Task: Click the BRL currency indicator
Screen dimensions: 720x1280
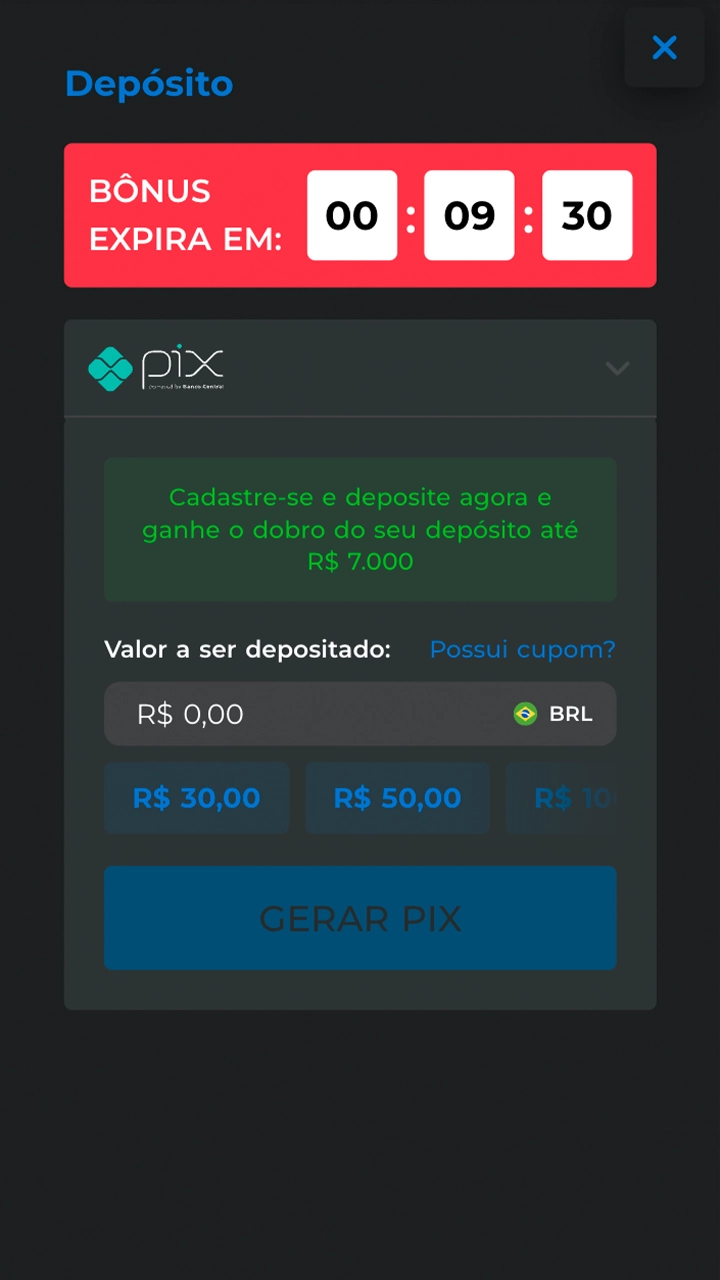Action: (570, 713)
